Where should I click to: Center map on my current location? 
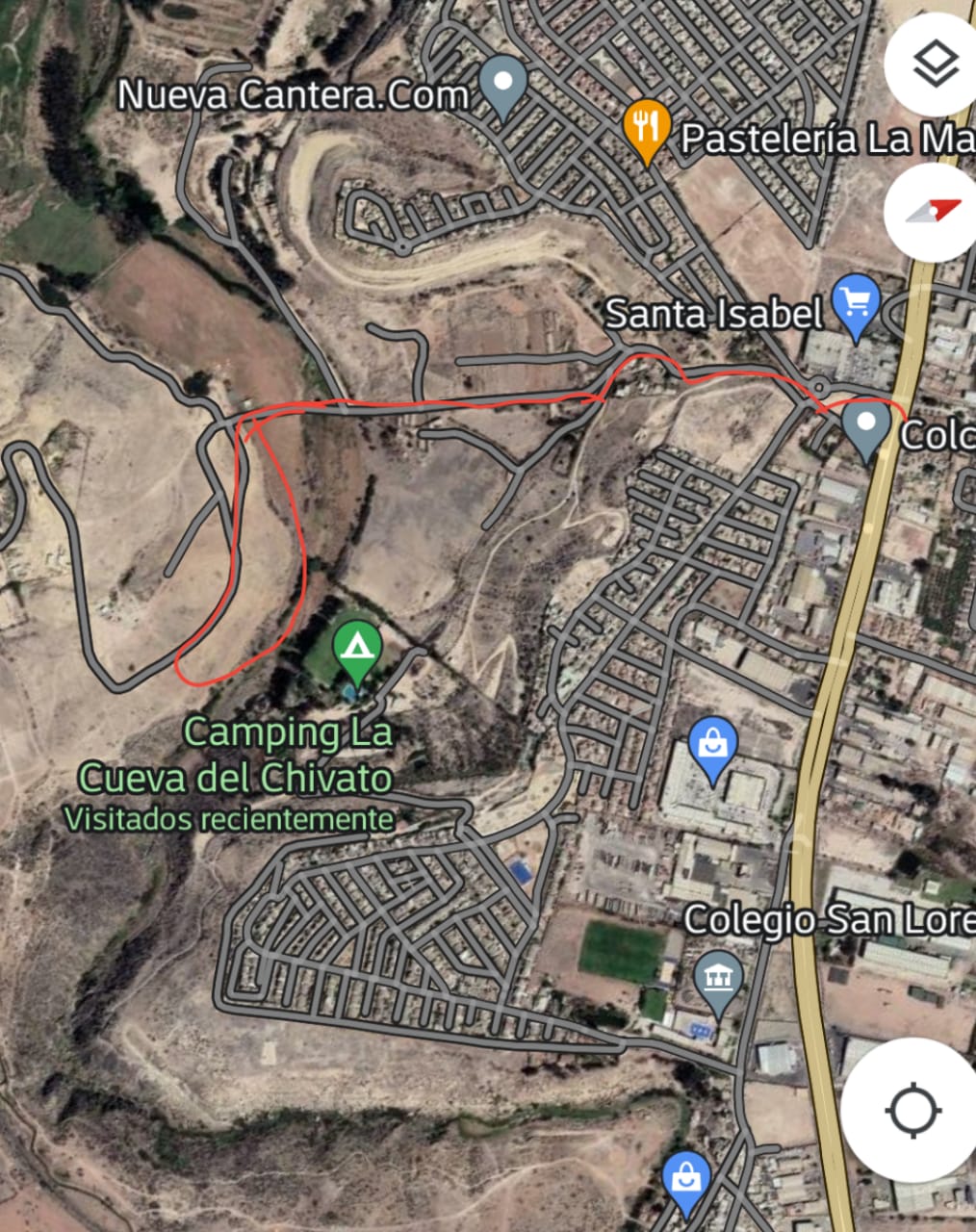(x=912, y=1111)
